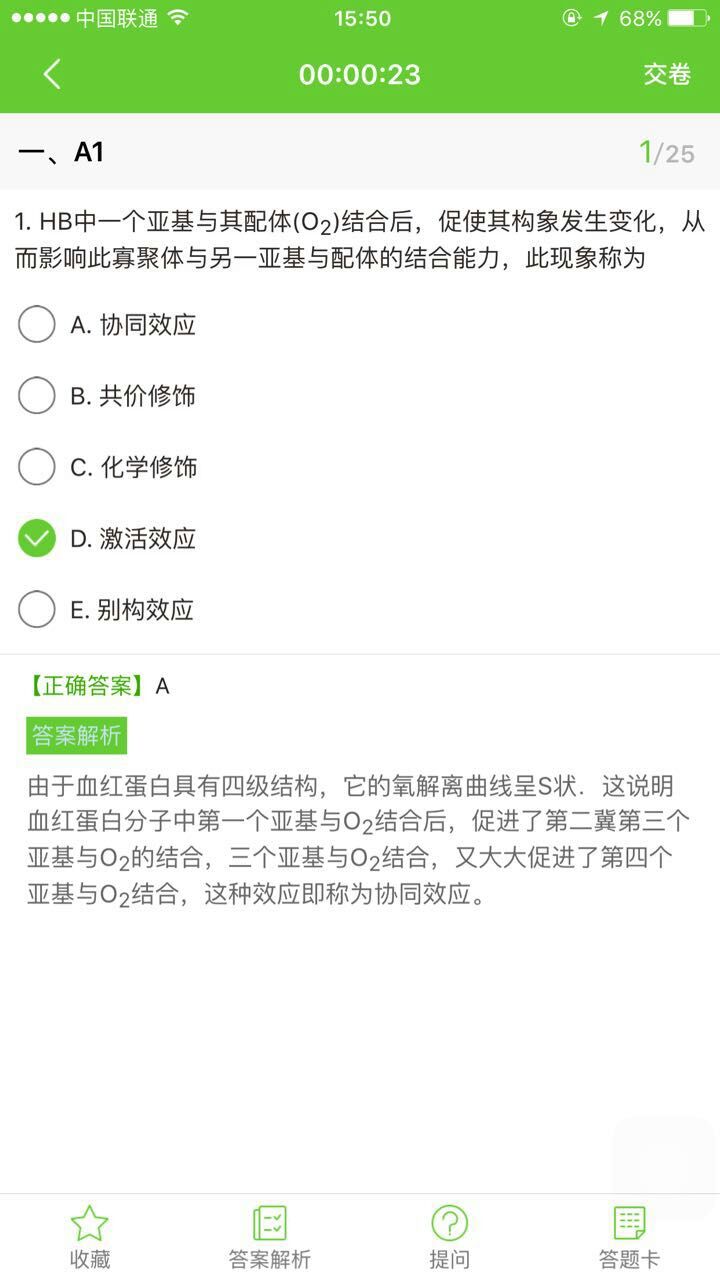Open 答案解析 in the bottom bar
720x1280 pixels.
[270, 1236]
